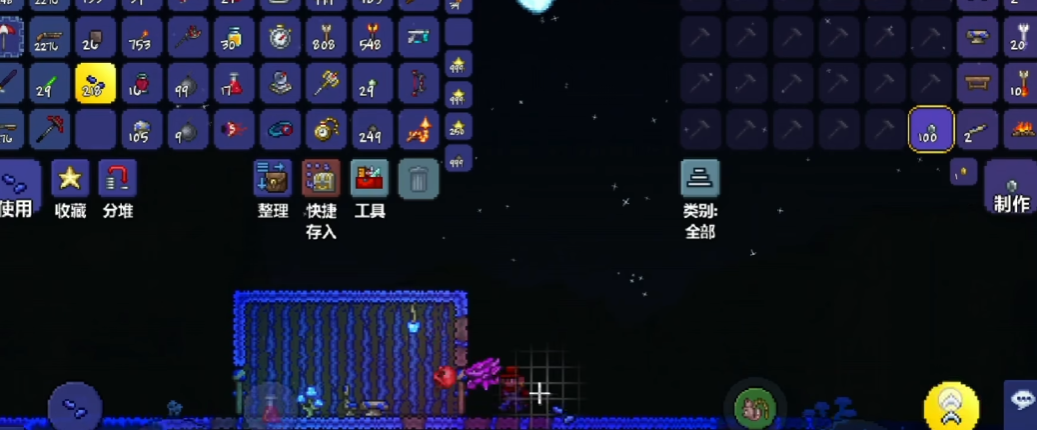Tap the yellow jump button
This screenshot has height=430, width=1037.
pyautogui.click(x=950, y=406)
